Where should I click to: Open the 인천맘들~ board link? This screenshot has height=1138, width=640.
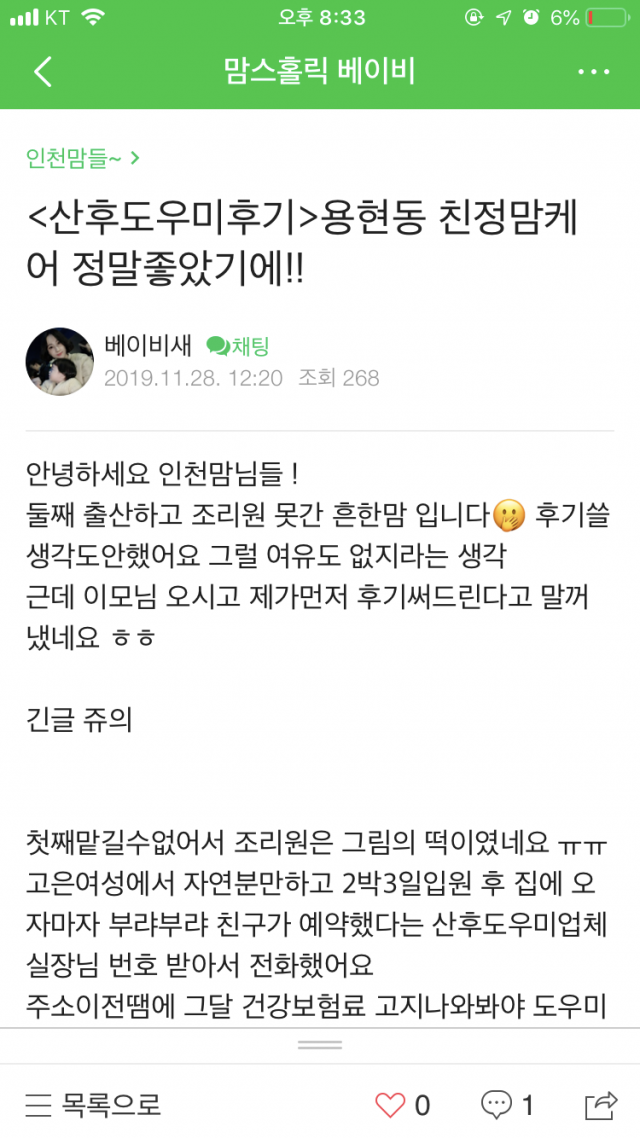(x=82, y=158)
